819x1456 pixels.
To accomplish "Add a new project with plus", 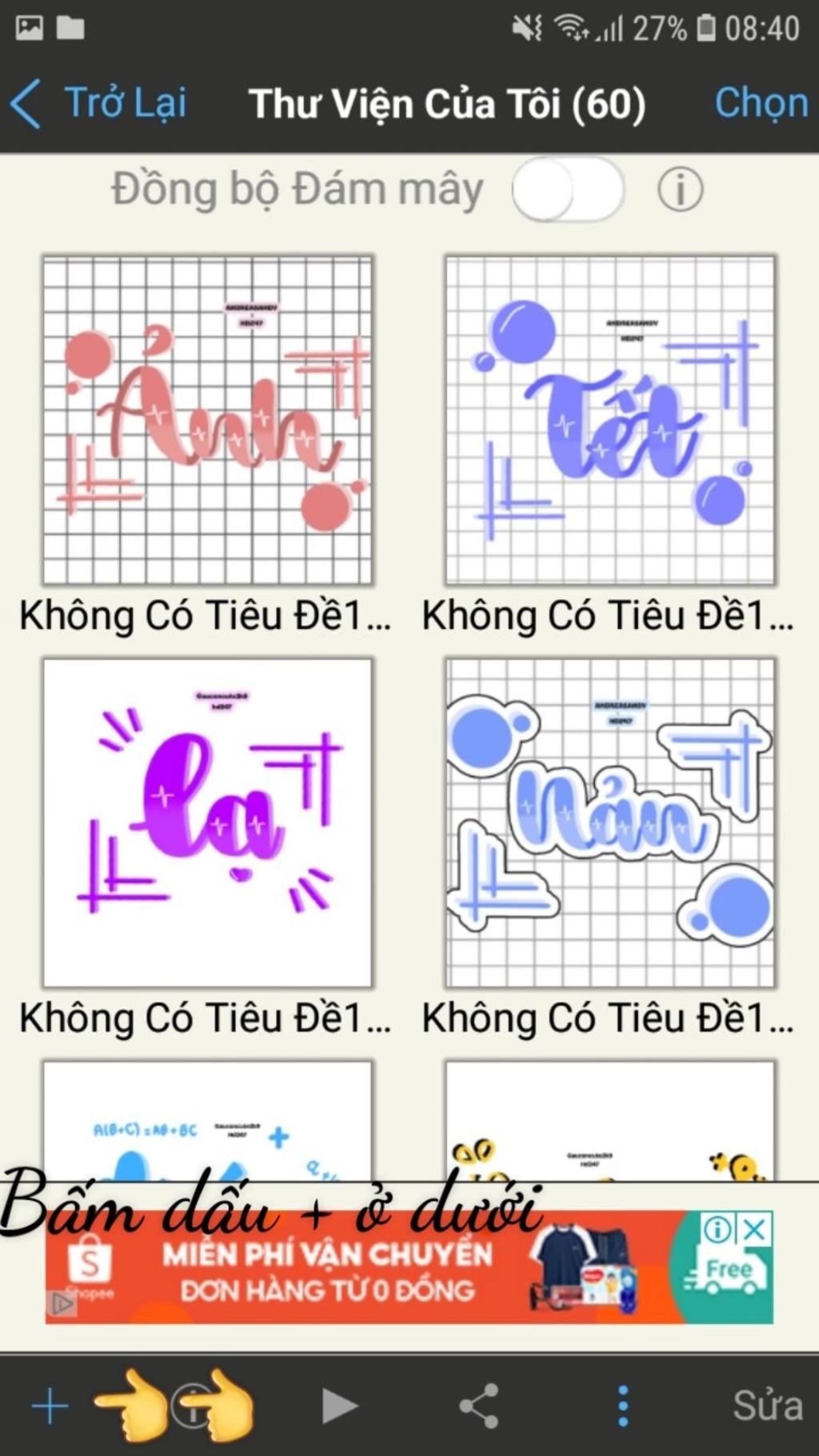I will pyautogui.click(x=50, y=1406).
